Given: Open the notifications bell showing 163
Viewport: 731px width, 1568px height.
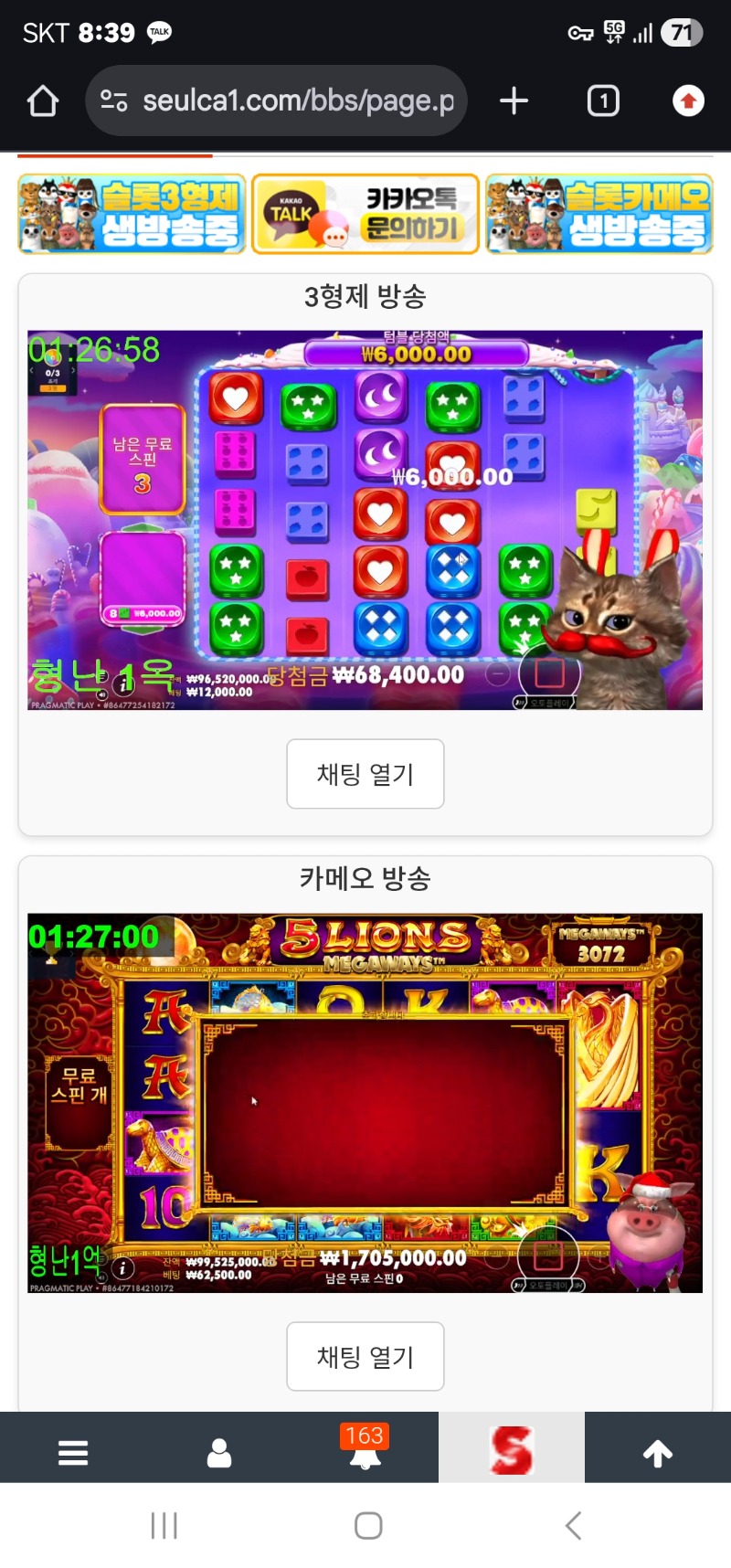Looking at the screenshot, I should (365, 1450).
